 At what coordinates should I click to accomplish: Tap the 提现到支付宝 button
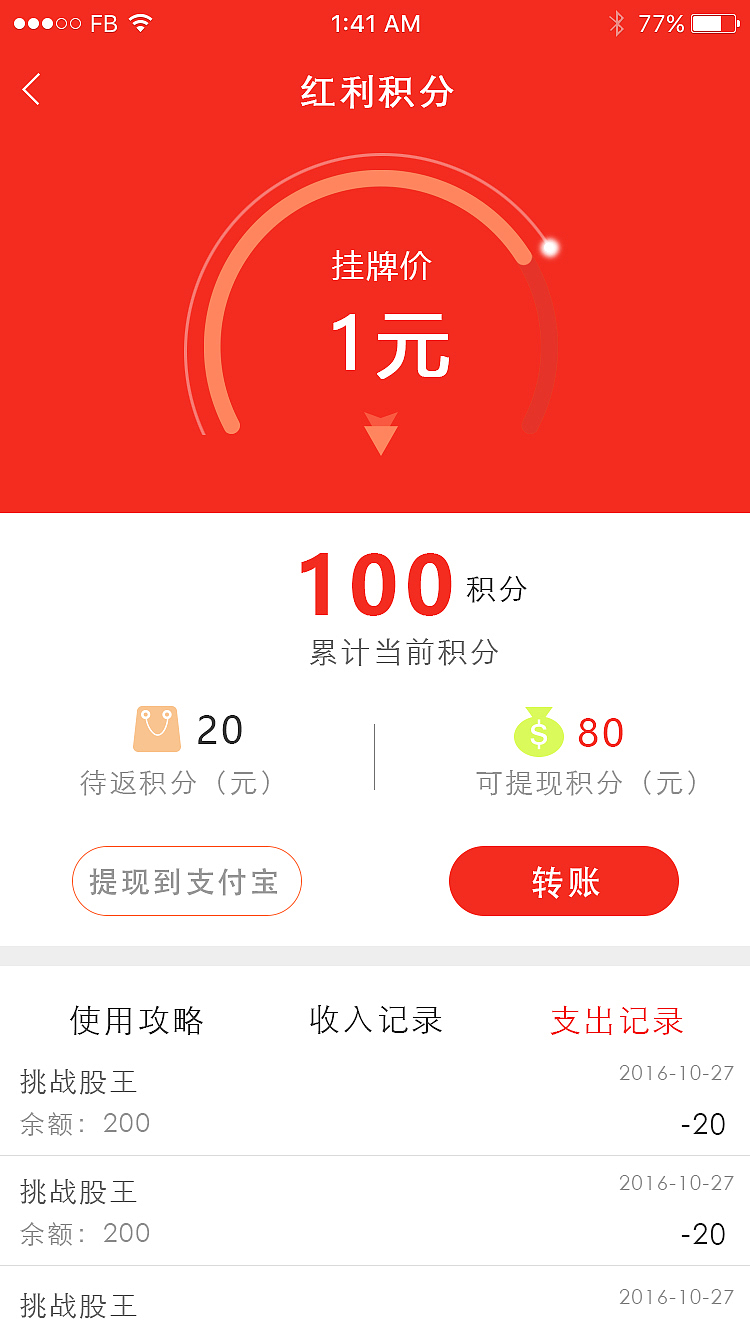186,881
